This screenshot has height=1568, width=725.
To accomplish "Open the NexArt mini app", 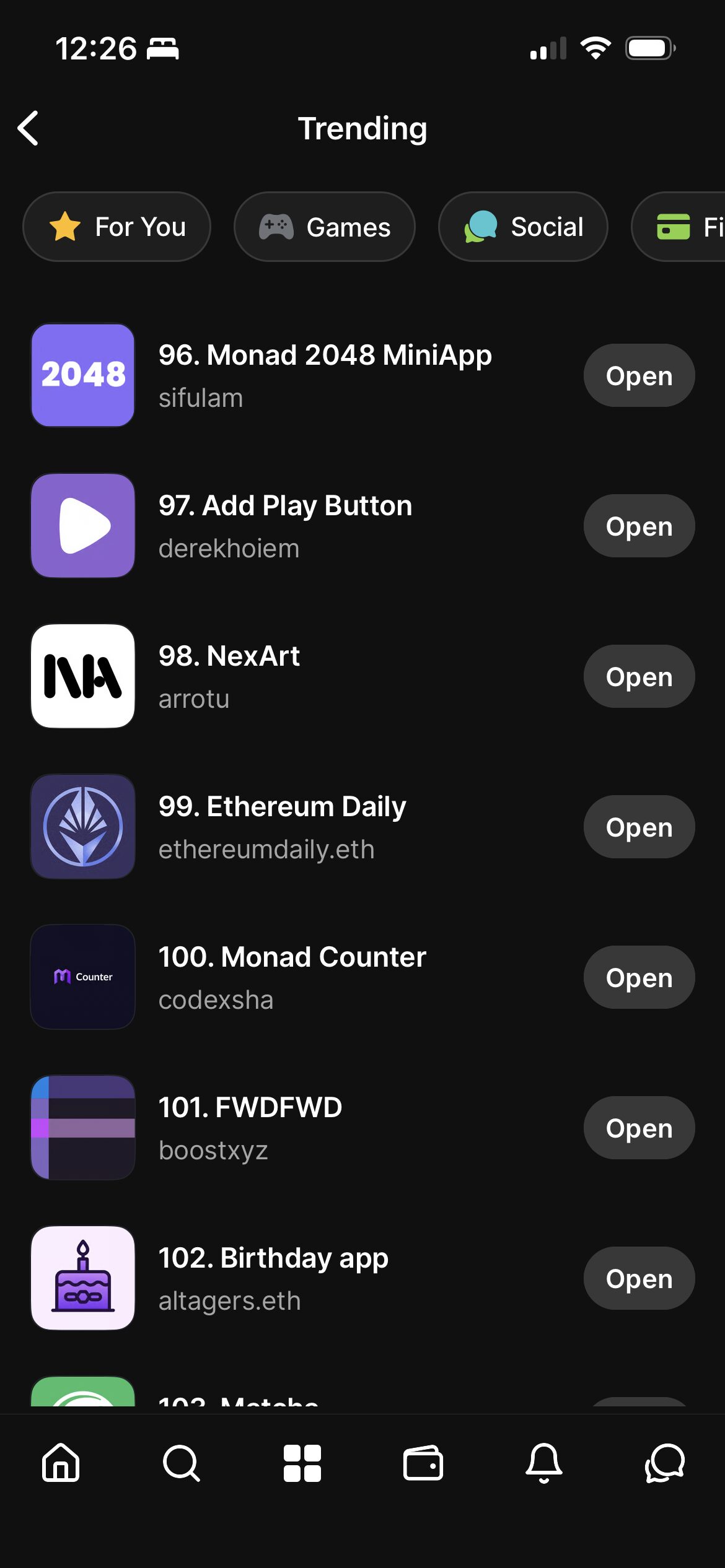I will 638,676.
